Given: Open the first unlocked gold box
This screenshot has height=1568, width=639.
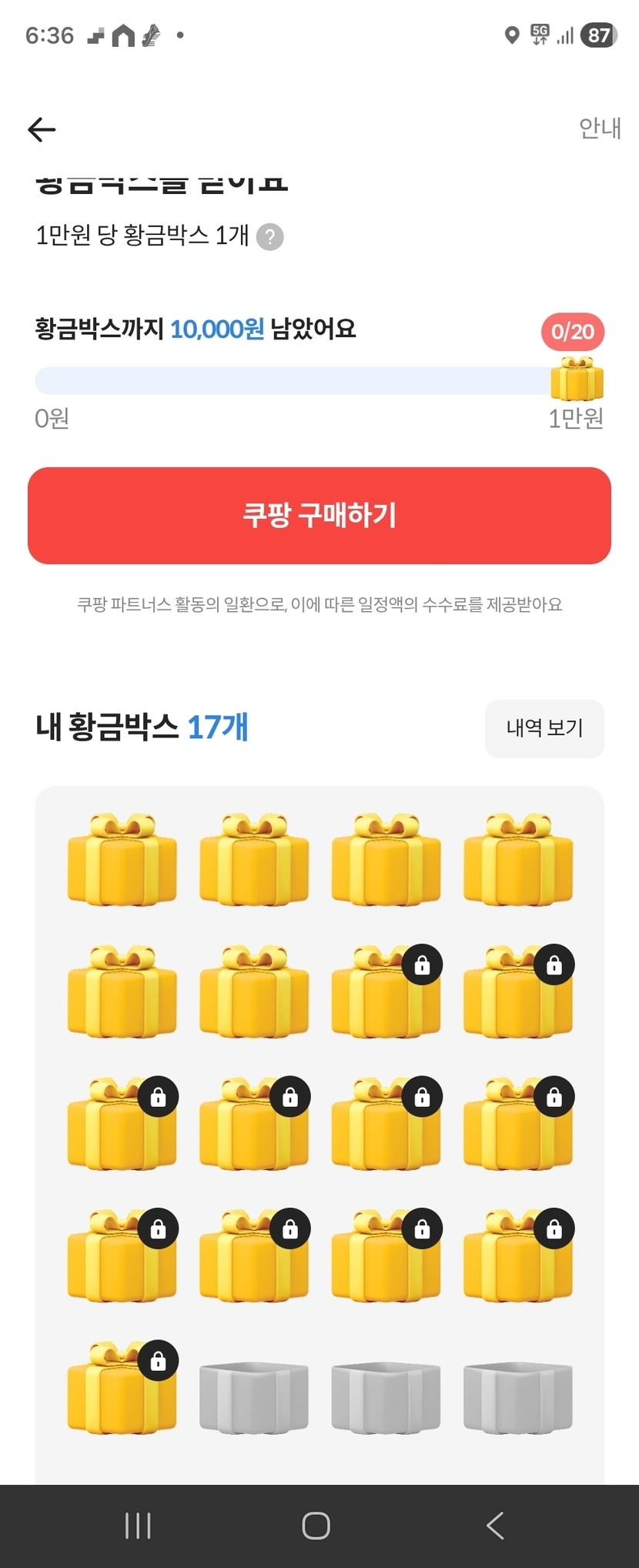Looking at the screenshot, I should coord(122,859).
